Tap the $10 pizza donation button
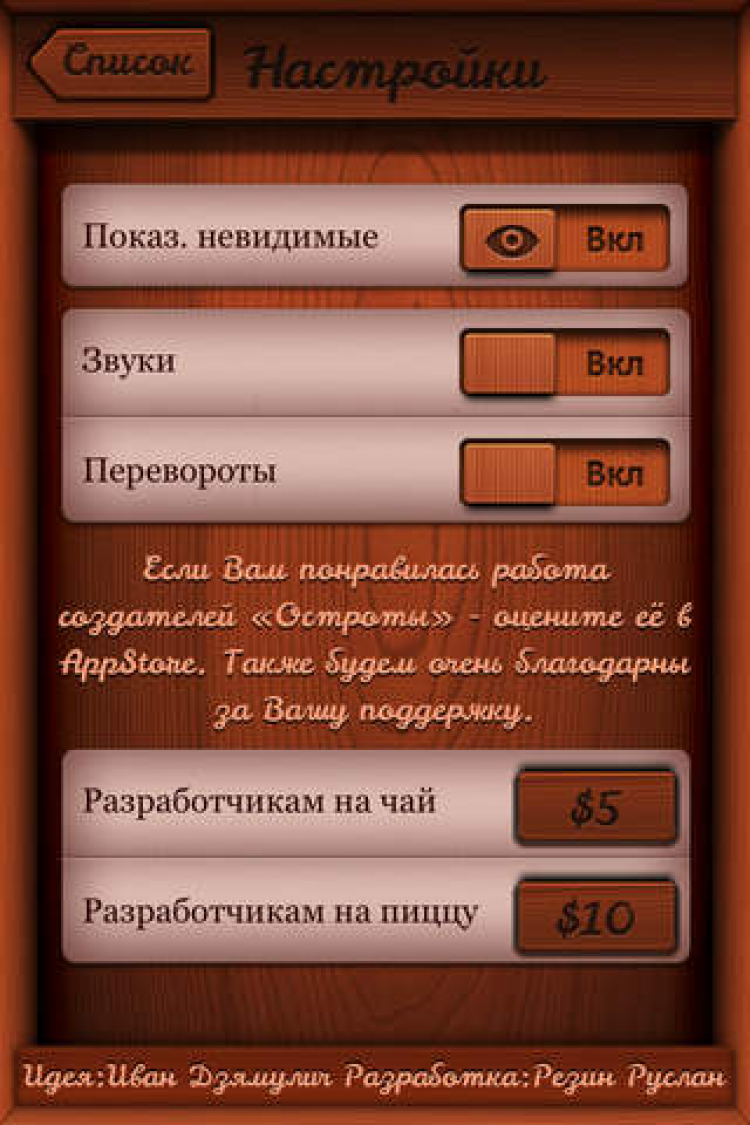The height and width of the screenshot is (1125, 750). (x=596, y=916)
